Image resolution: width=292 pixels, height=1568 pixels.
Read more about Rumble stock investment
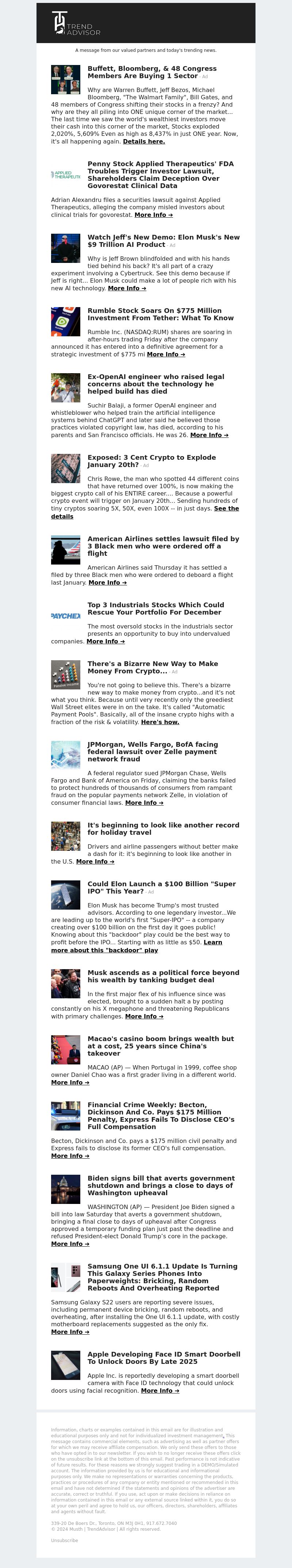(x=165, y=354)
